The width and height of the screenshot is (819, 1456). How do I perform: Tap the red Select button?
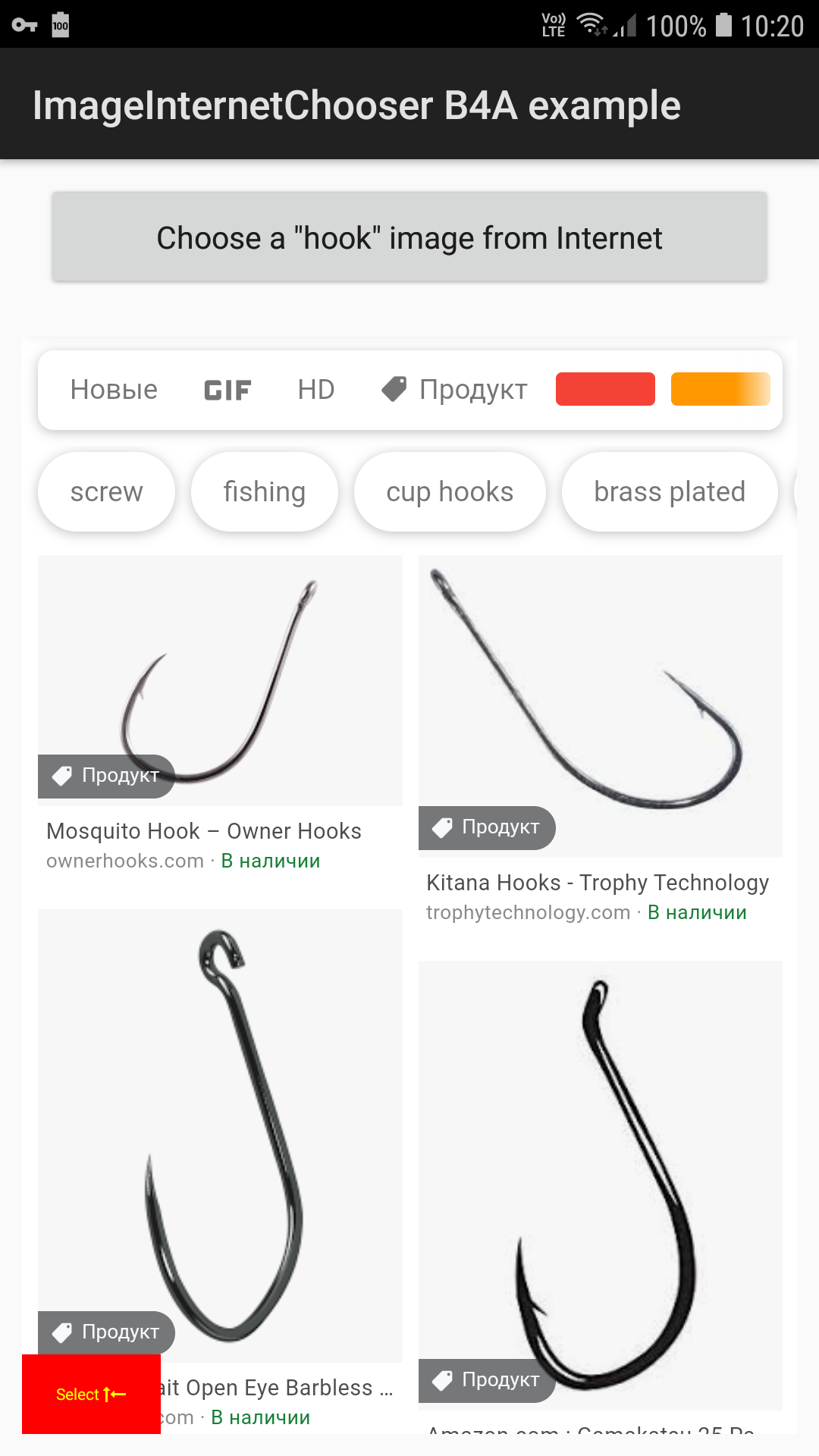91,1394
